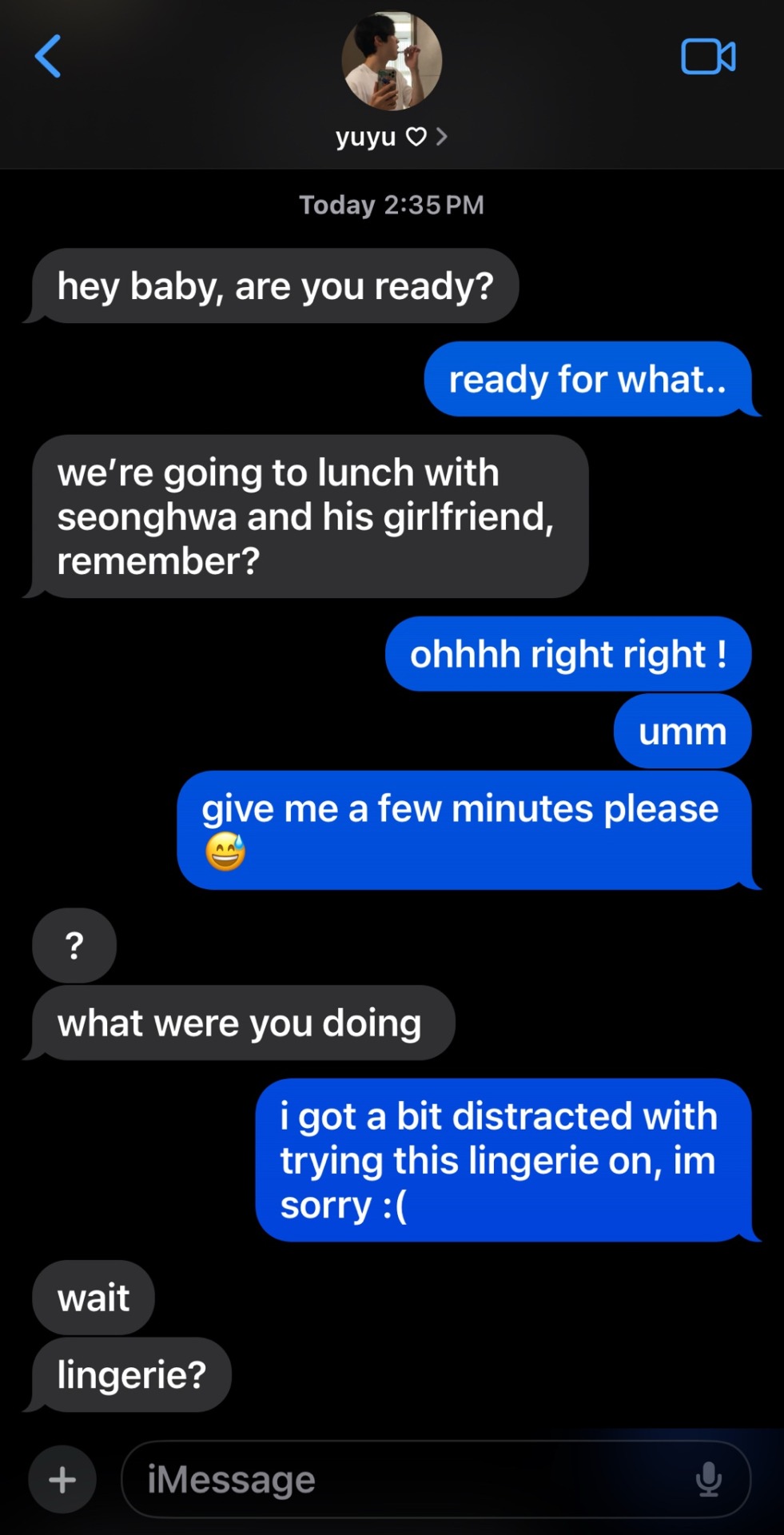Go back to the messages list
Viewport: 784px width, 1535px height.
click(x=48, y=57)
